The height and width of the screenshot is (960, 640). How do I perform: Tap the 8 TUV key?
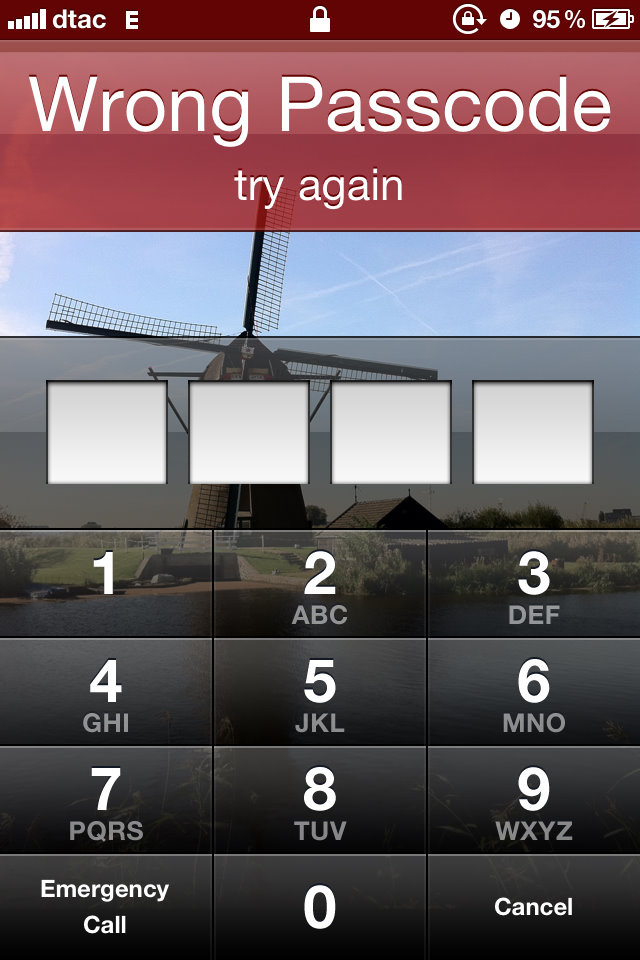point(320,801)
